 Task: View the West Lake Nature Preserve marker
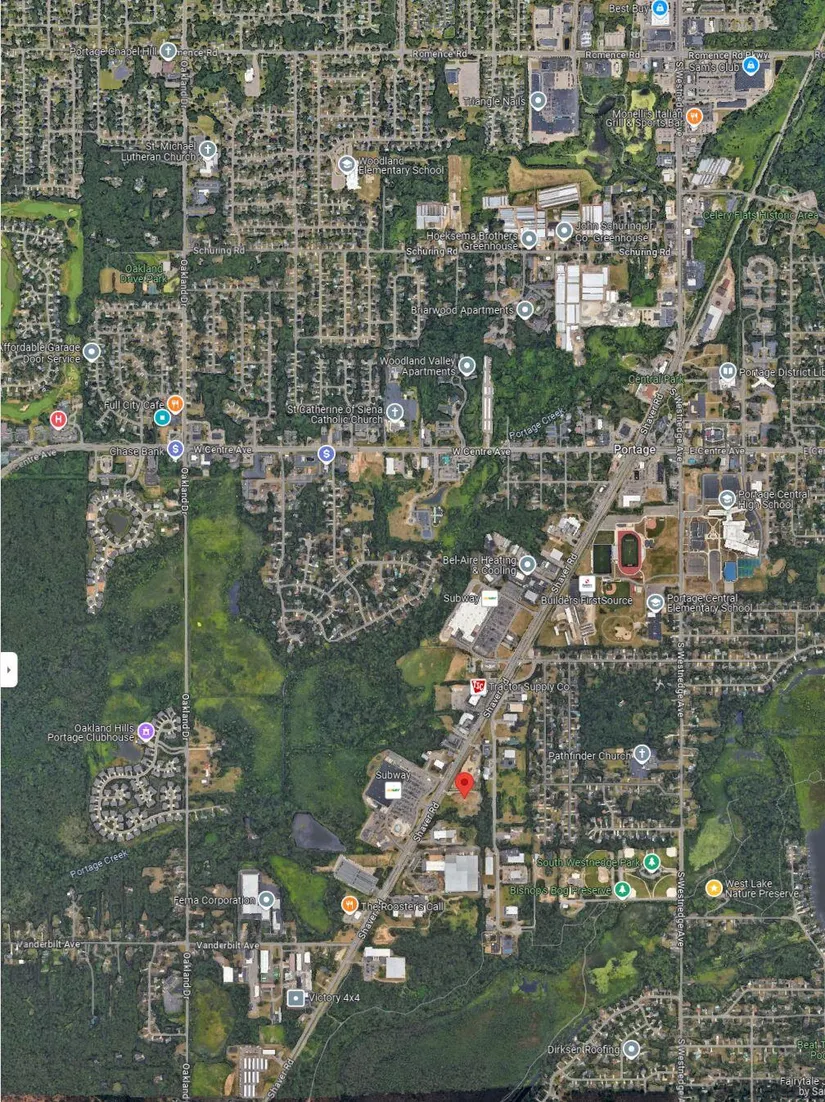(x=714, y=887)
